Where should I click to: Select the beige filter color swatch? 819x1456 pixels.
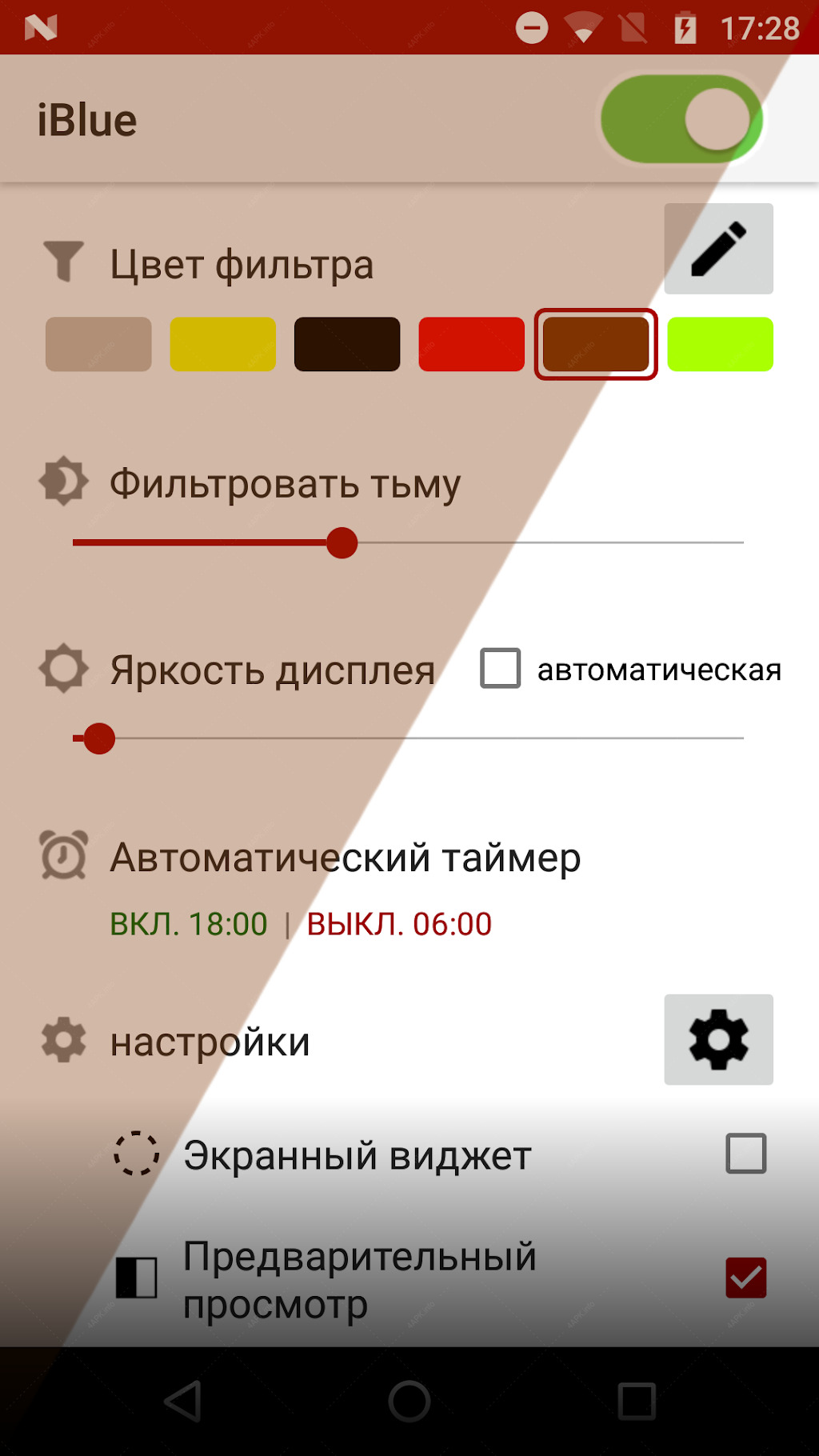pos(98,344)
